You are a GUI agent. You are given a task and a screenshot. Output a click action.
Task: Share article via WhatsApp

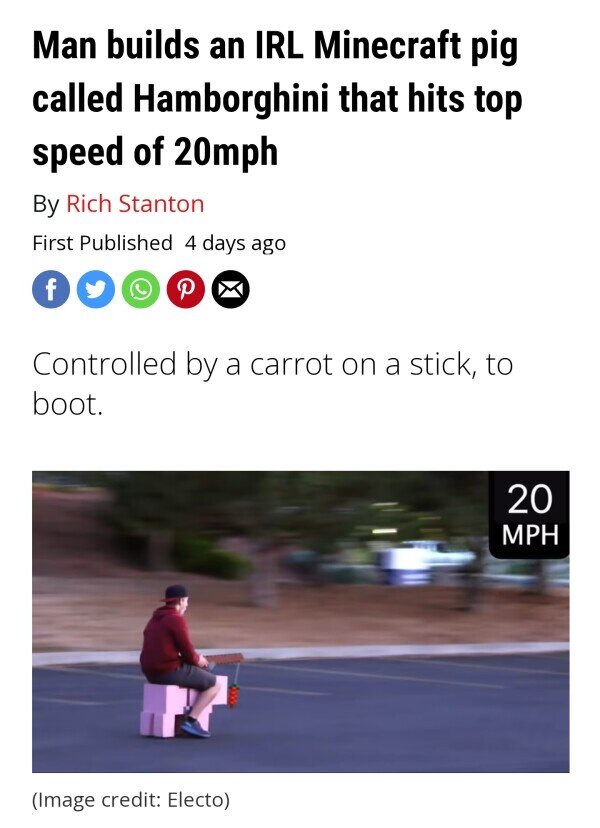coord(141,290)
